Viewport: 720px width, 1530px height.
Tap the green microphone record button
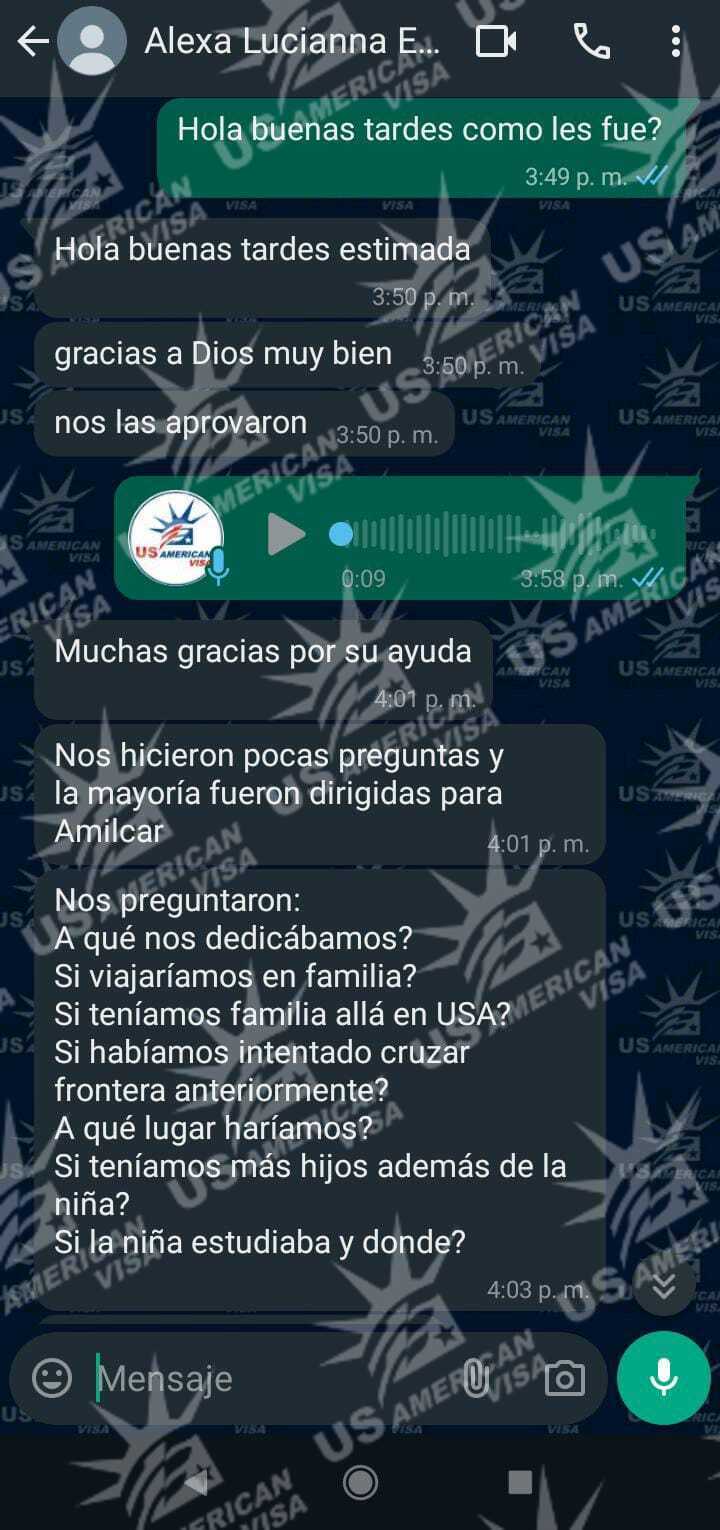[x=663, y=1378]
